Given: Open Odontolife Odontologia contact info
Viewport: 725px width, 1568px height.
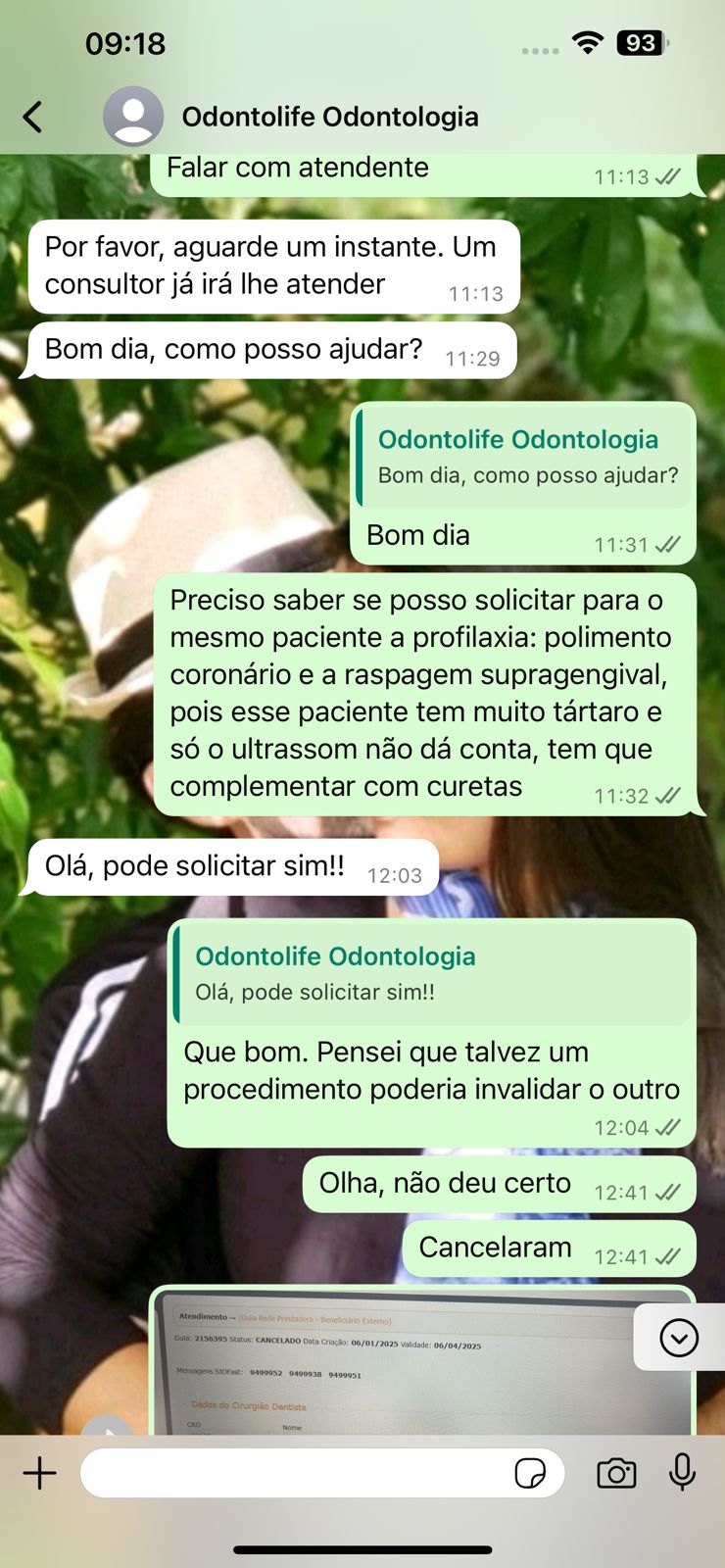Looking at the screenshot, I should (x=329, y=118).
